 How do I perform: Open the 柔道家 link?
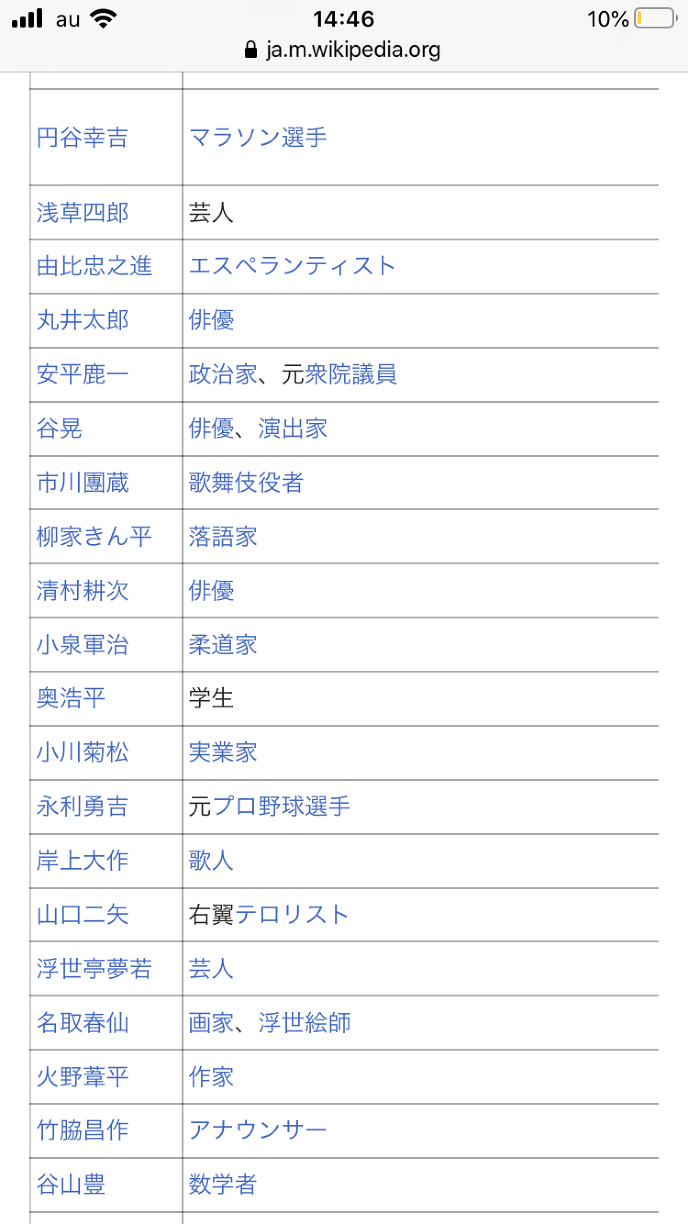(x=223, y=645)
